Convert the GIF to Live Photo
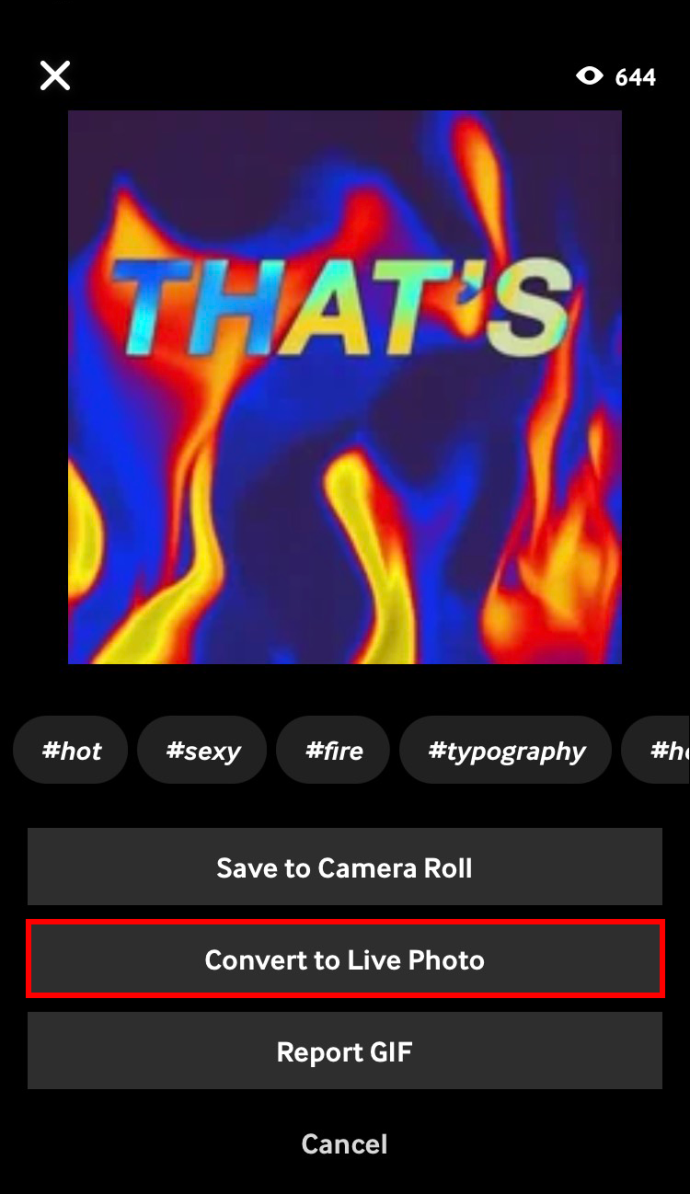 345,960
